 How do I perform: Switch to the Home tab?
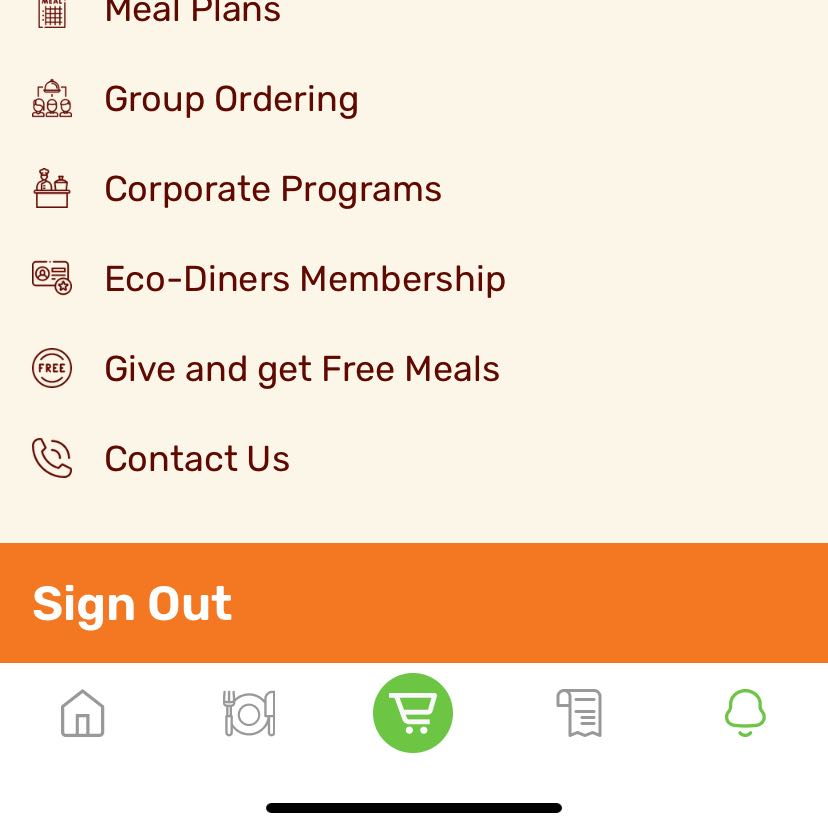83,713
